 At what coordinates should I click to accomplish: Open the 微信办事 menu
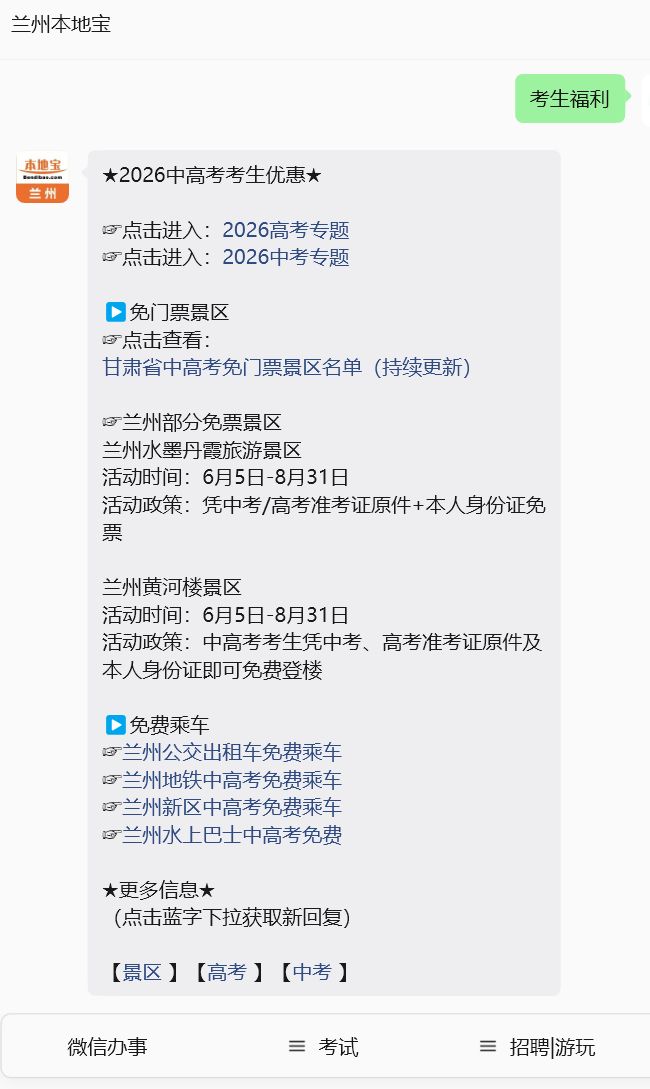pos(108,1047)
